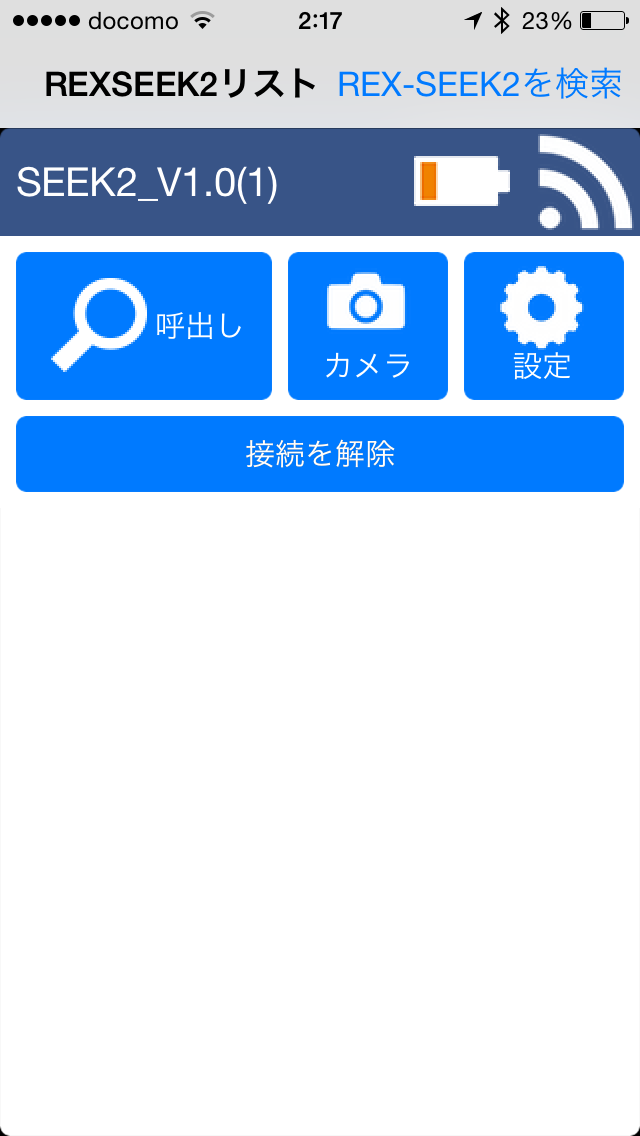This screenshot has height=1136, width=640.
Task: Open the カメラ camera button
Action: pyautogui.click(x=367, y=326)
